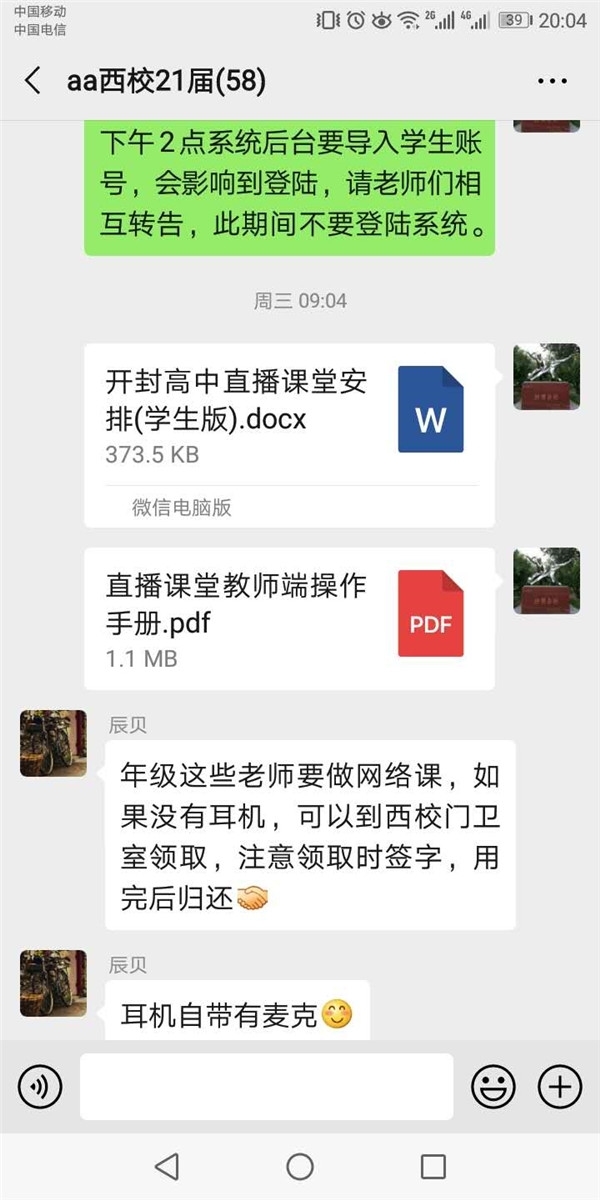Open the system recent apps view

coord(433,1166)
